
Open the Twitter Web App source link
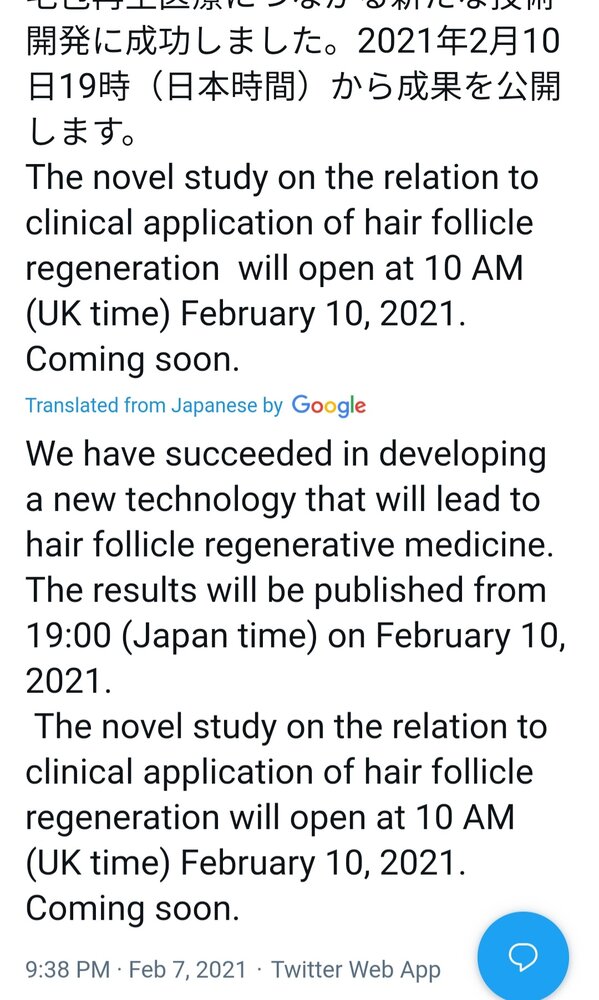(356, 970)
